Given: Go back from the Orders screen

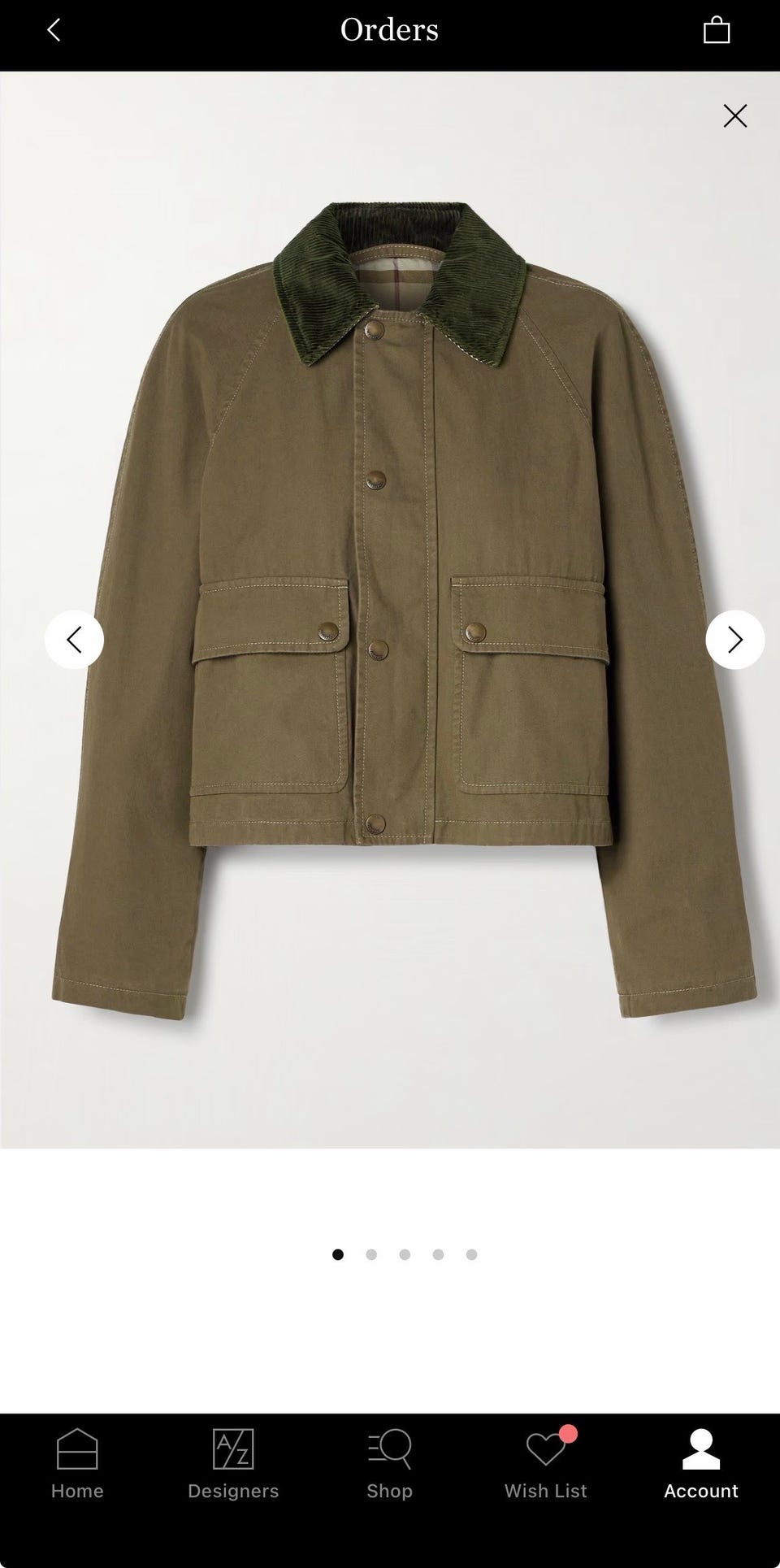Looking at the screenshot, I should pos(54,31).
